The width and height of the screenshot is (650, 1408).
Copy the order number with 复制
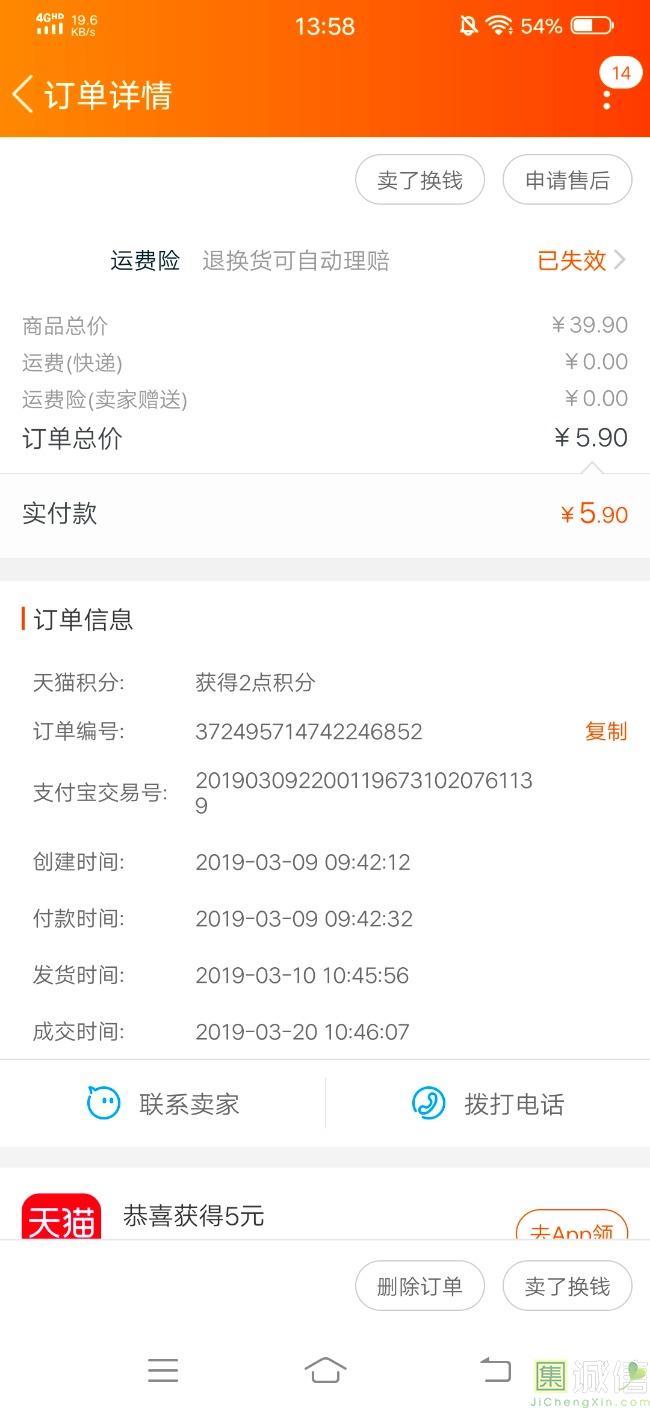[605, 731]
